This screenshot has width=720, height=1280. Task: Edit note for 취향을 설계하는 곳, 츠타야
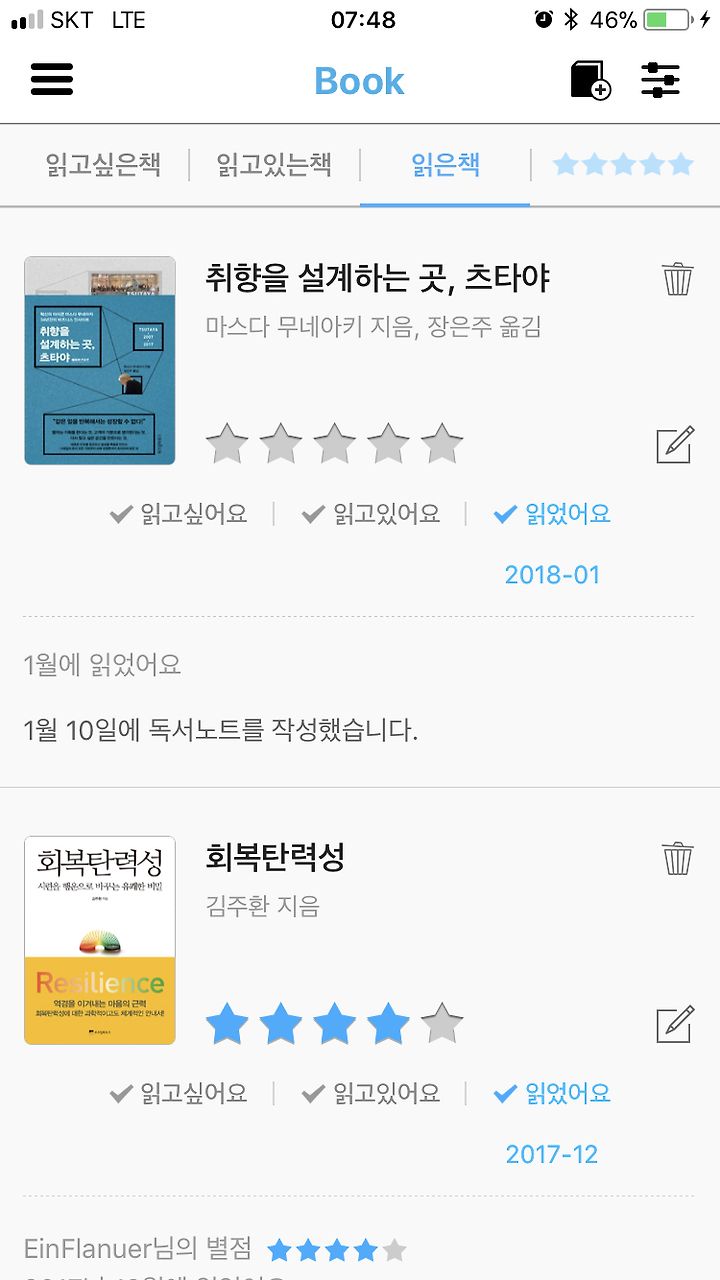pyautogui.click(x=675, y=444)
